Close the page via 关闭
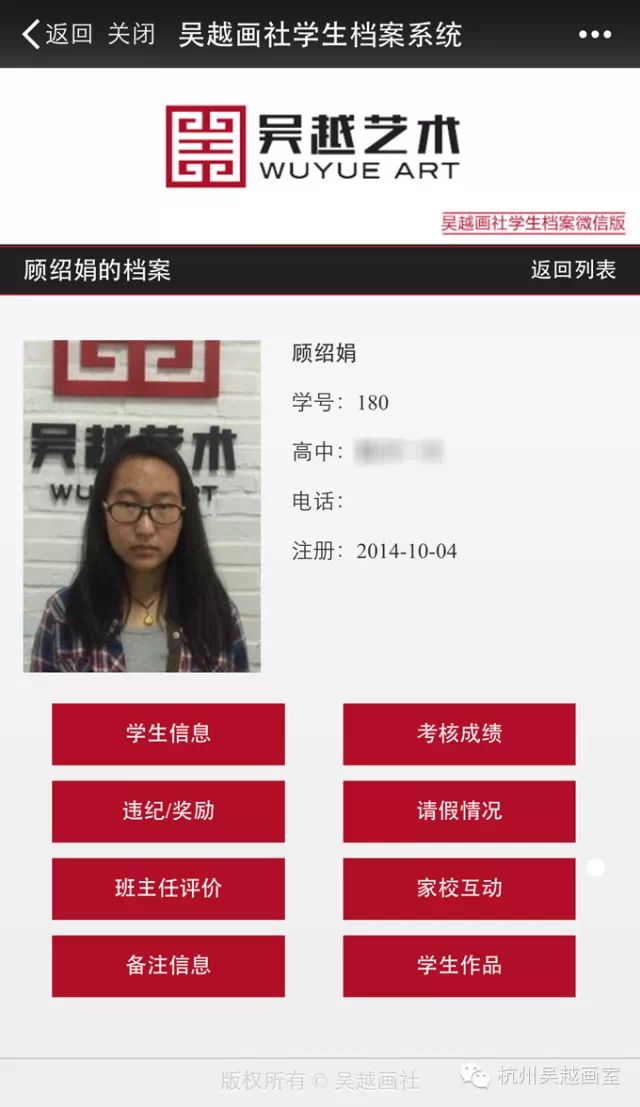Image resolution: width=640 pixels, height=1107 pixels. click(x=132, y=34)
